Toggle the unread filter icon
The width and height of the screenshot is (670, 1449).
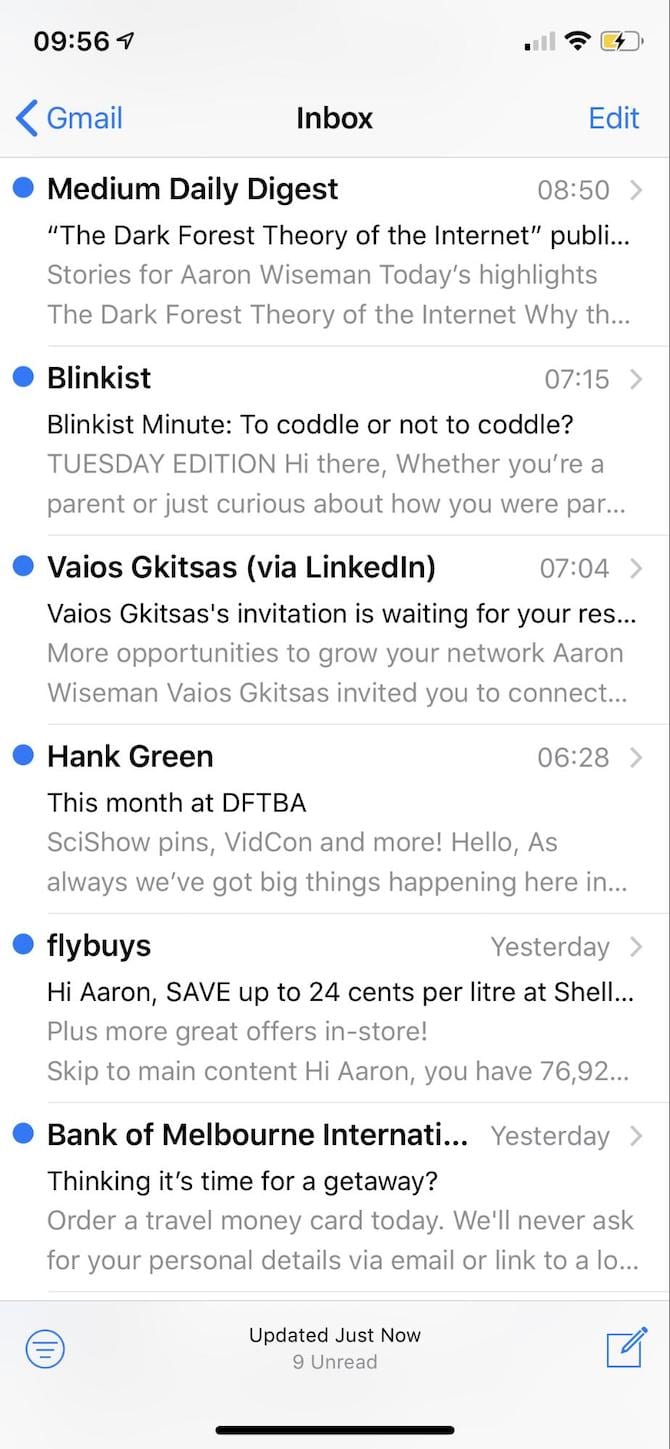coord(45,1349)
